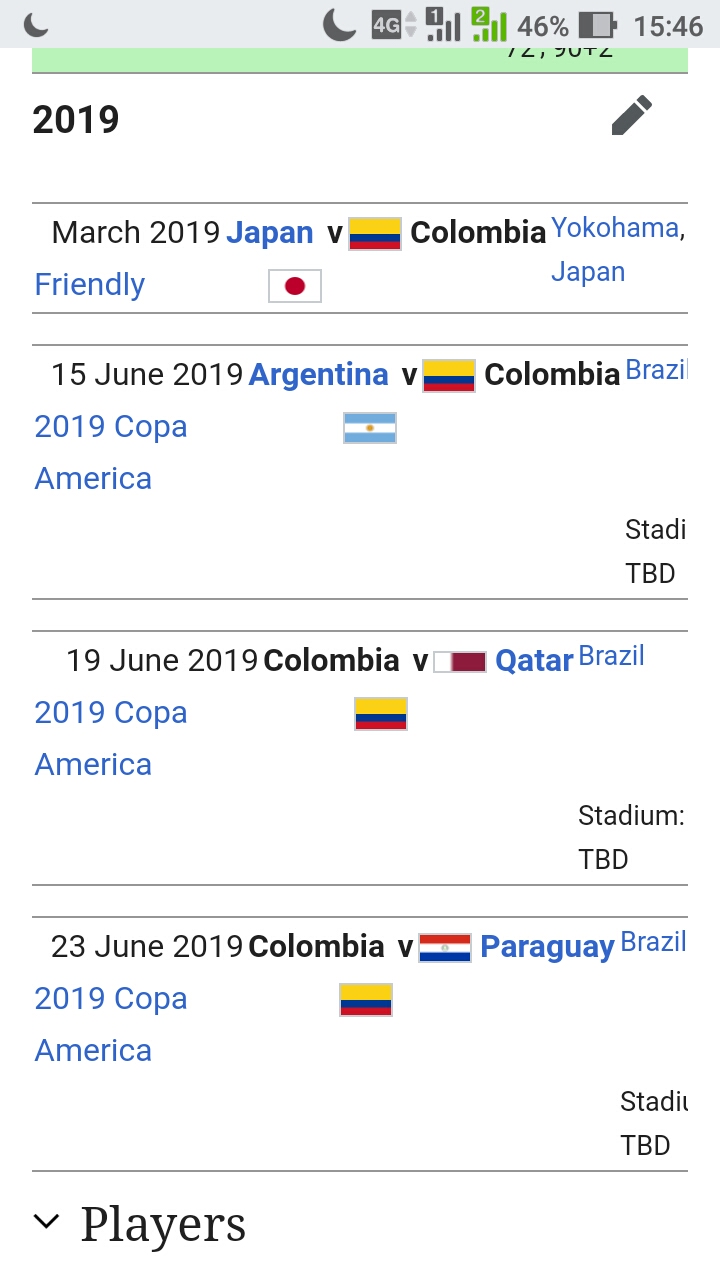Open the Friendly link
The height and width of the screenshot is (1280, 720).
(x=90, y=284)
